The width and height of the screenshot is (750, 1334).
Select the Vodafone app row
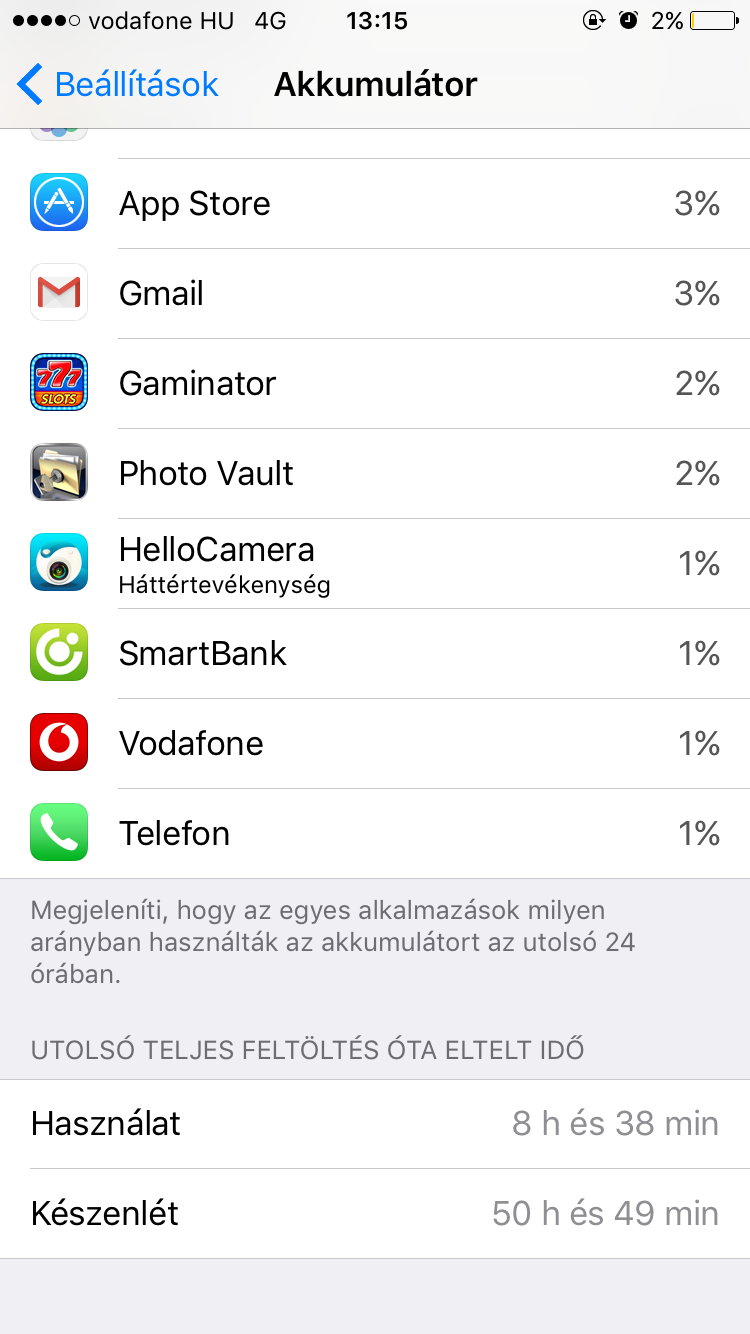[x=375, y=744]
